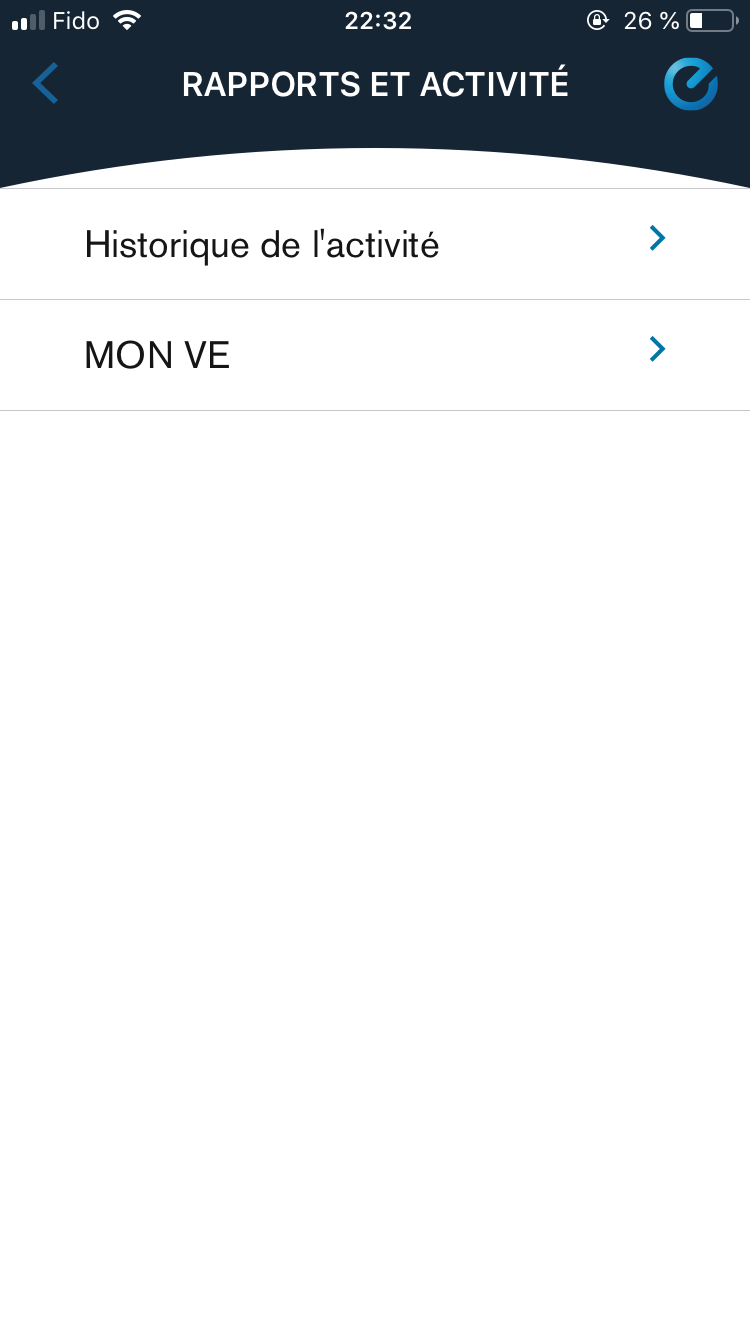This screenshot has height=1334, width=750.
Task: Open Historique de l'activité
Action: [374, 244]
